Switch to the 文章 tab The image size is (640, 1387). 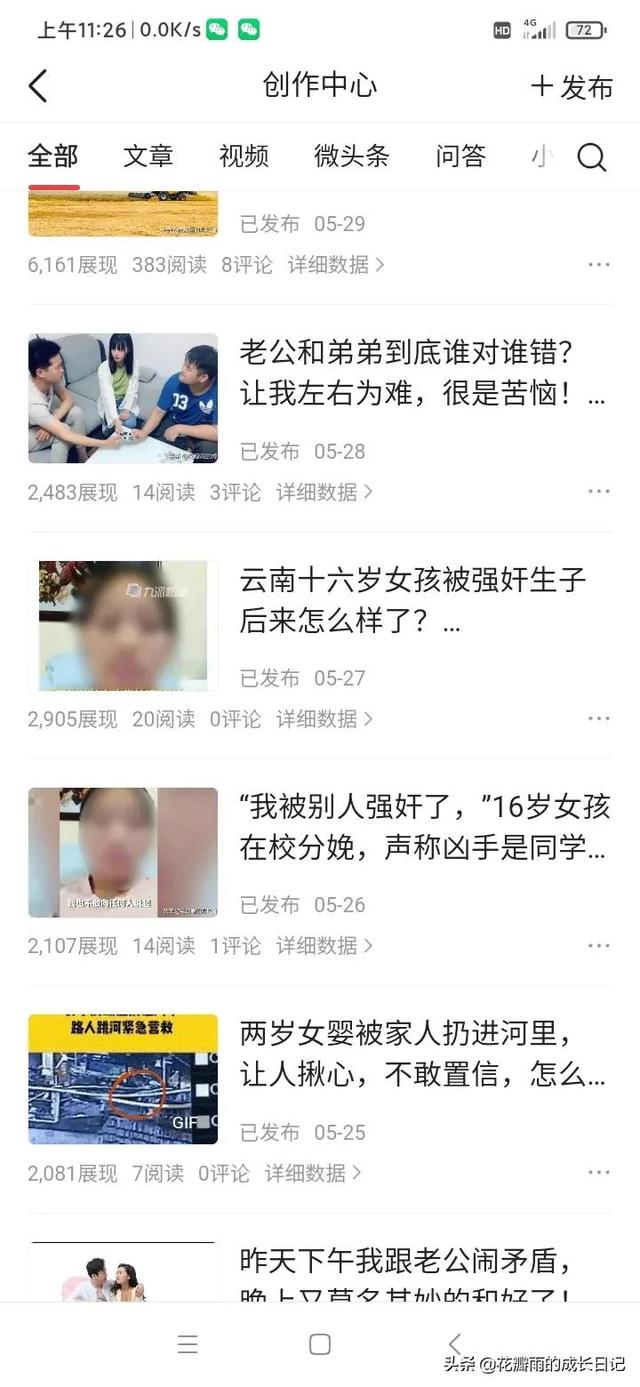(148, 156)
